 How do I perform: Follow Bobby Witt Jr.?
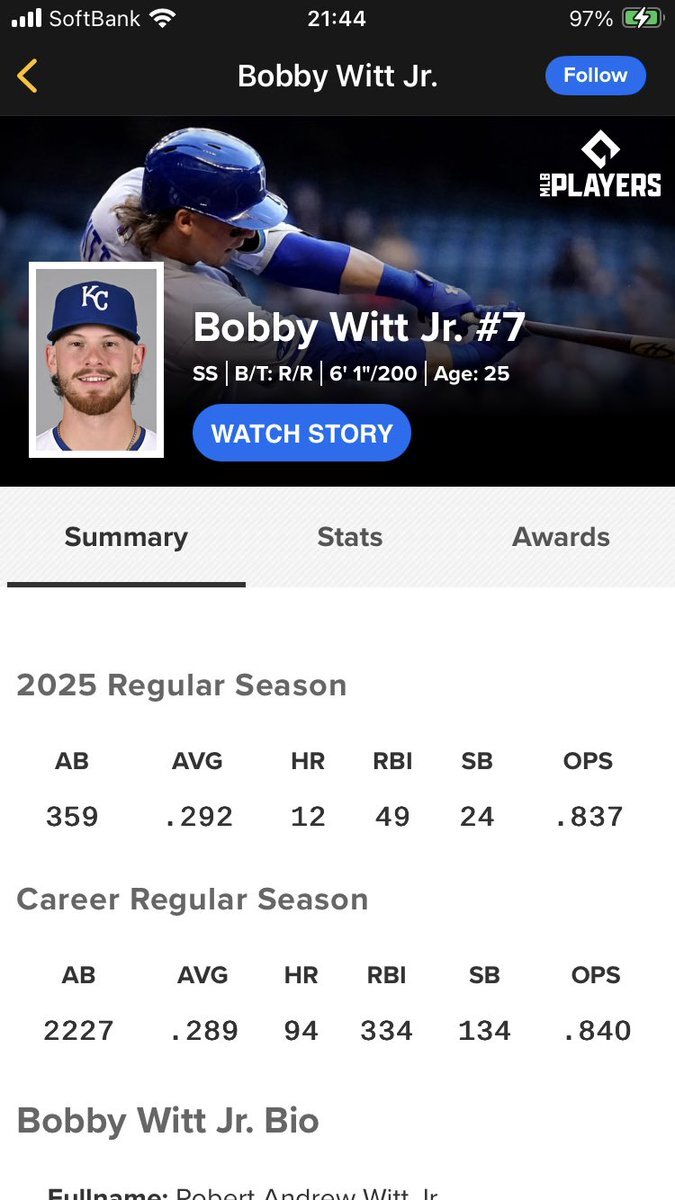[595, 76]
